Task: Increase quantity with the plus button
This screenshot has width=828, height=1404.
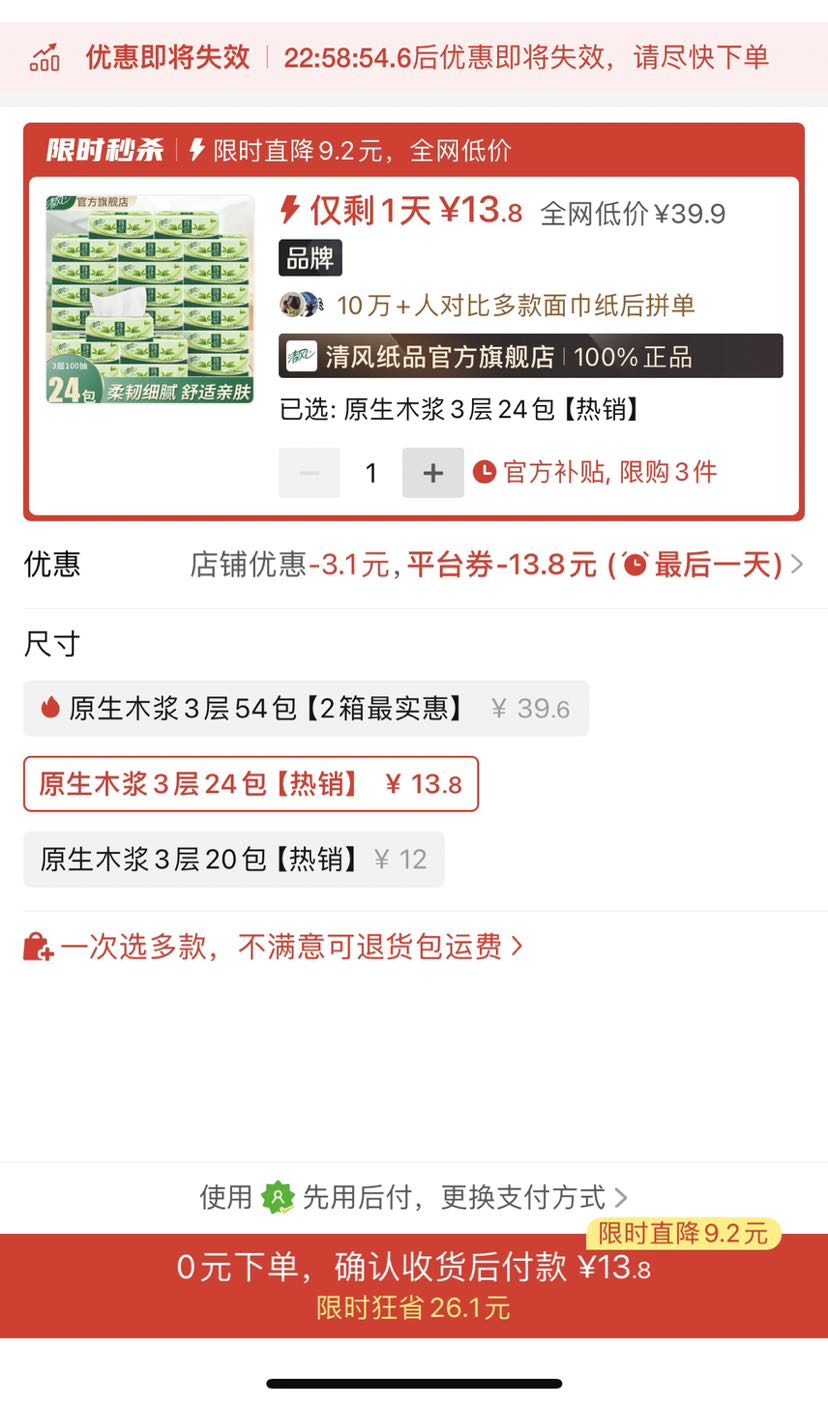Action: [432, 473]
